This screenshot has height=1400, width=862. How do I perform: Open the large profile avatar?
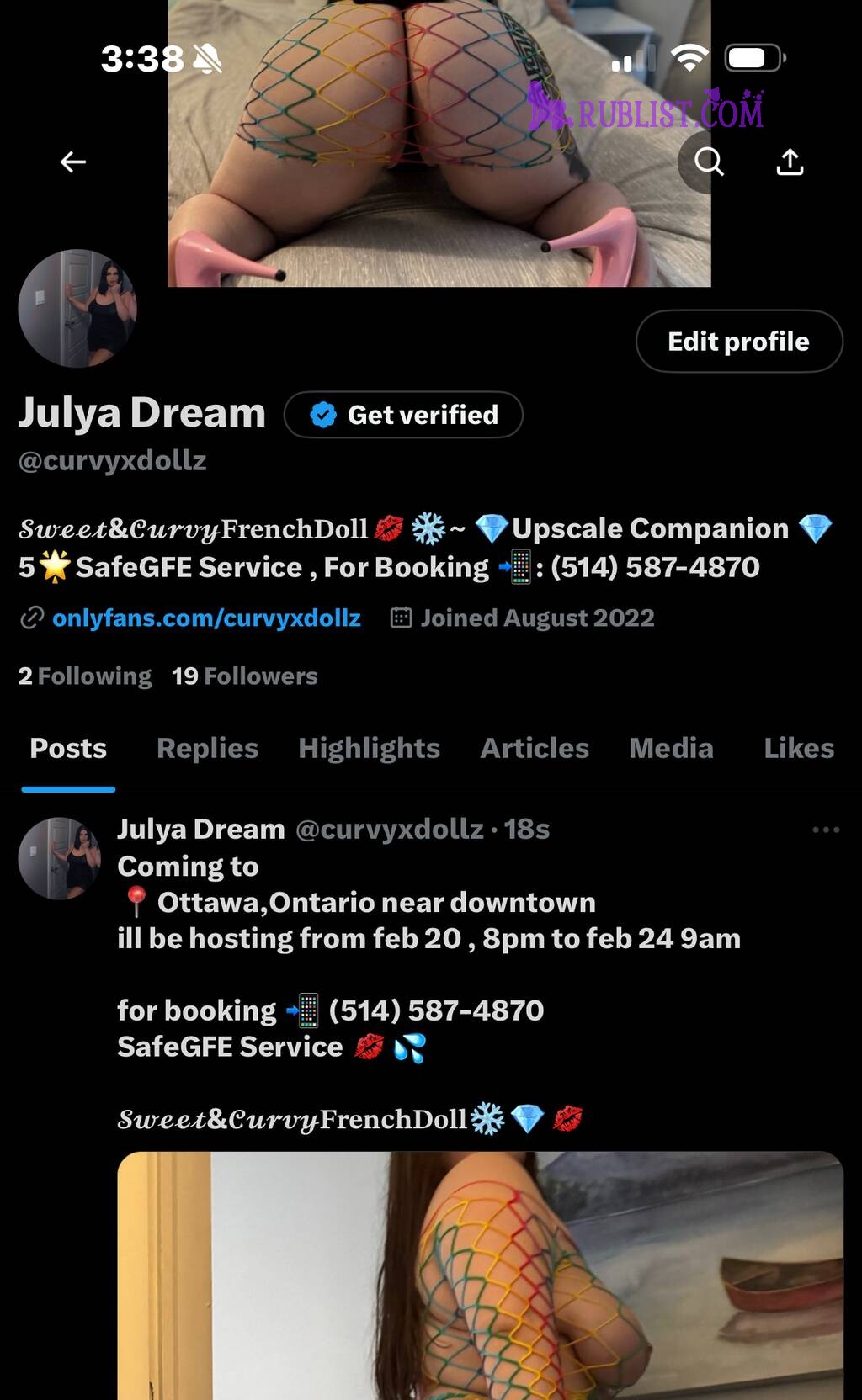(77, 308)
